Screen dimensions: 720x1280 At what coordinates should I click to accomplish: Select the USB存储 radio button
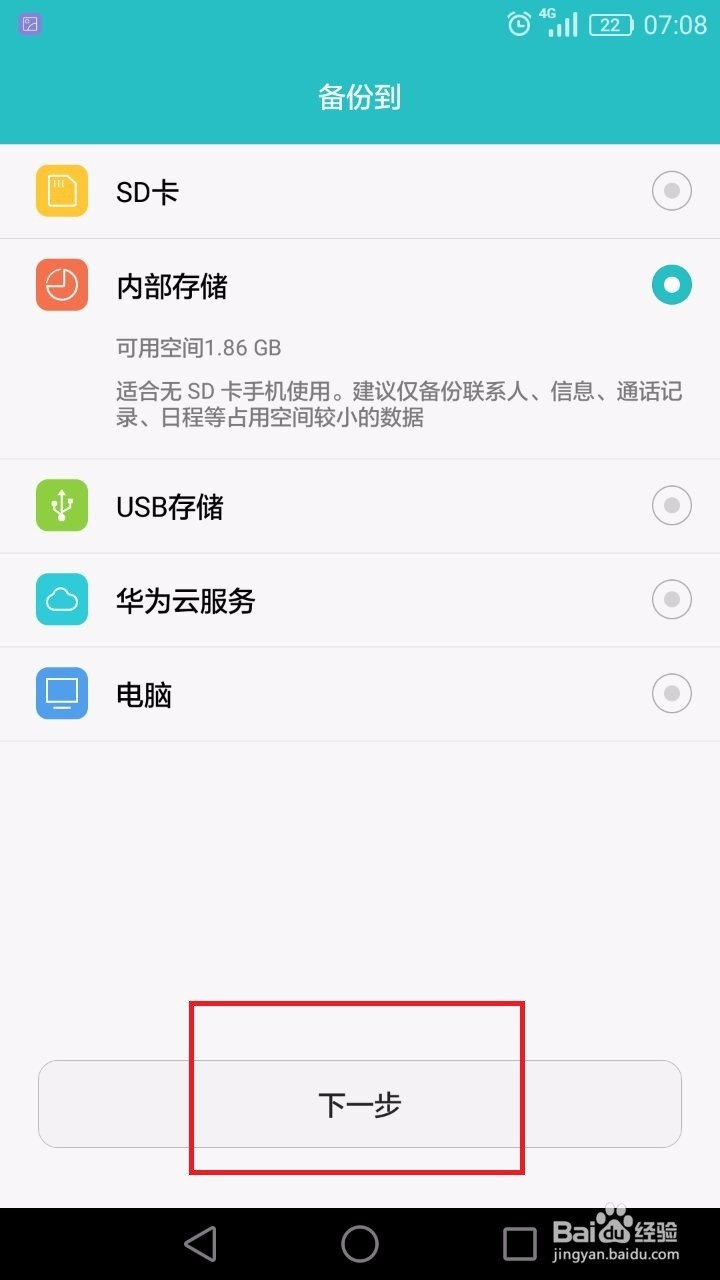point(671,506)
